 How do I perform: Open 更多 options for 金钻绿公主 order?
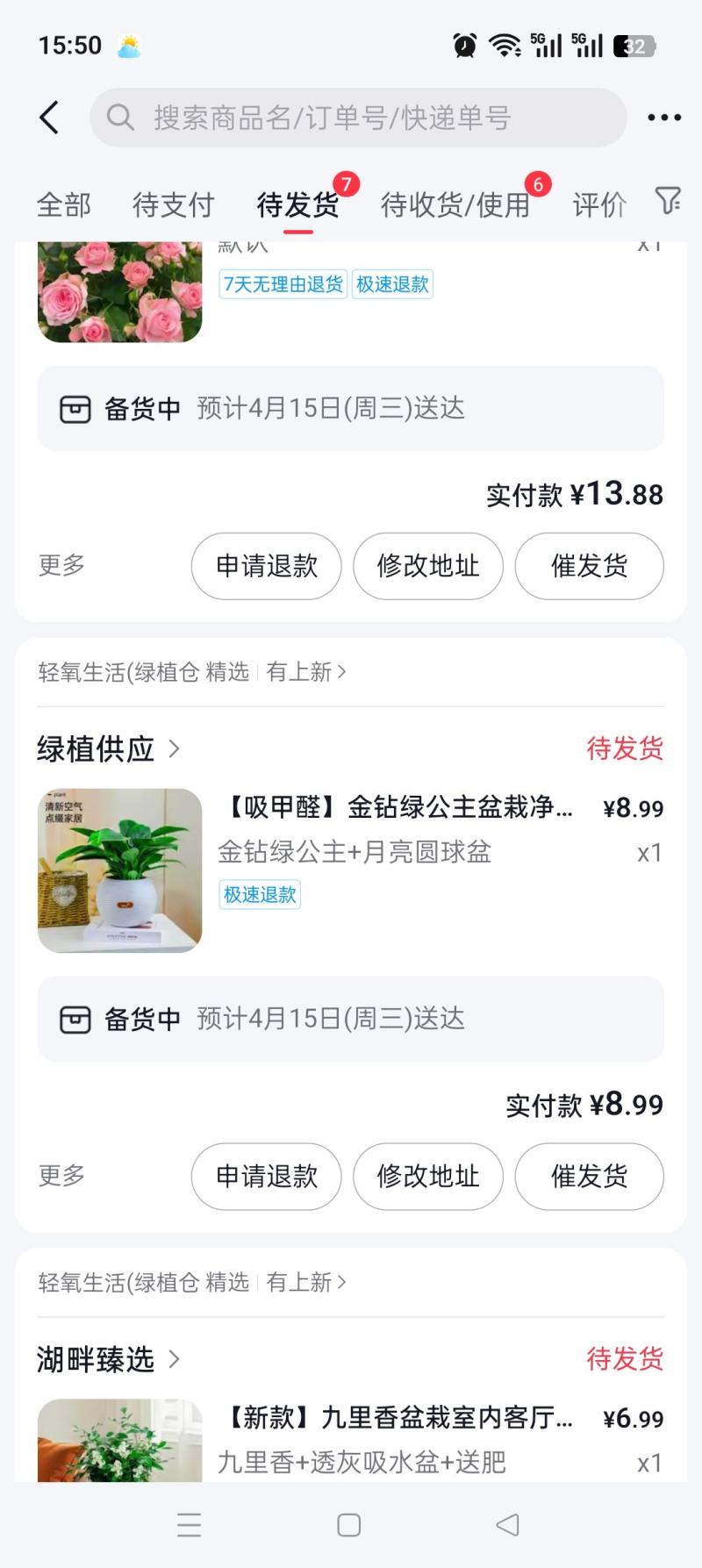tap(61, 1175)
